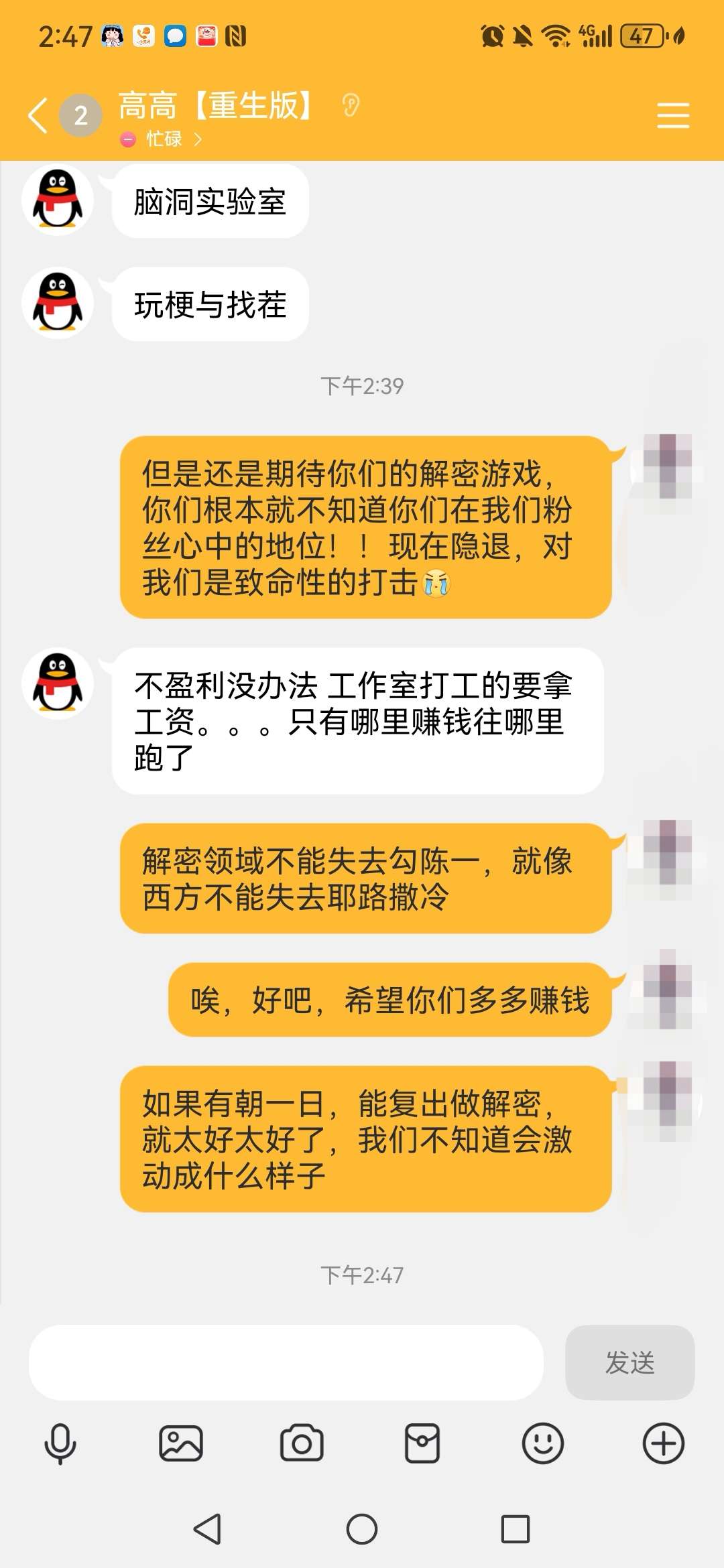Tap the 发送 send button
Viewport: 724px width, 1568px height.
[629, 1362]
